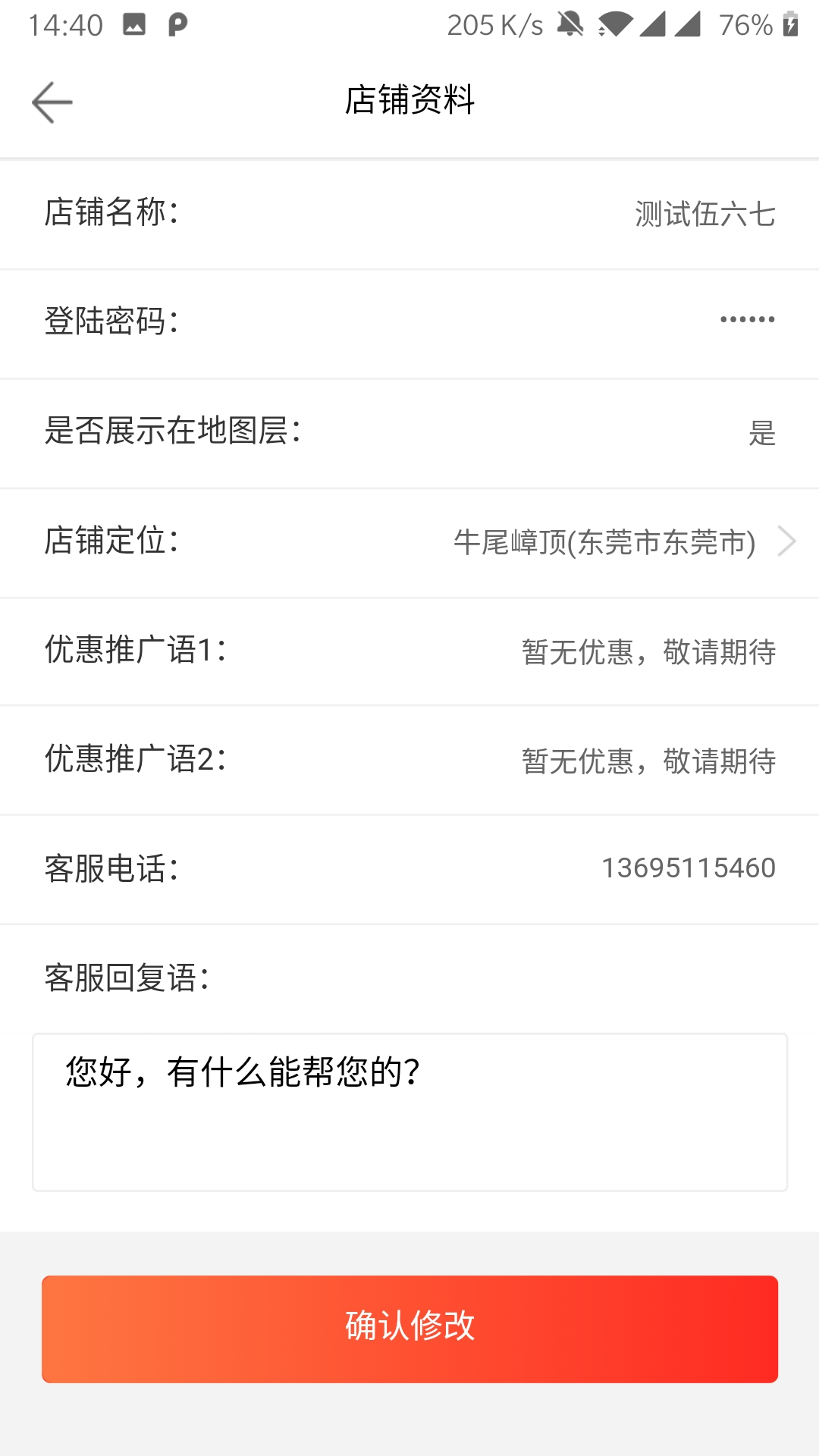
Task: Click the screenshot thumbnail icon in status bar
Action: (133, 24)
